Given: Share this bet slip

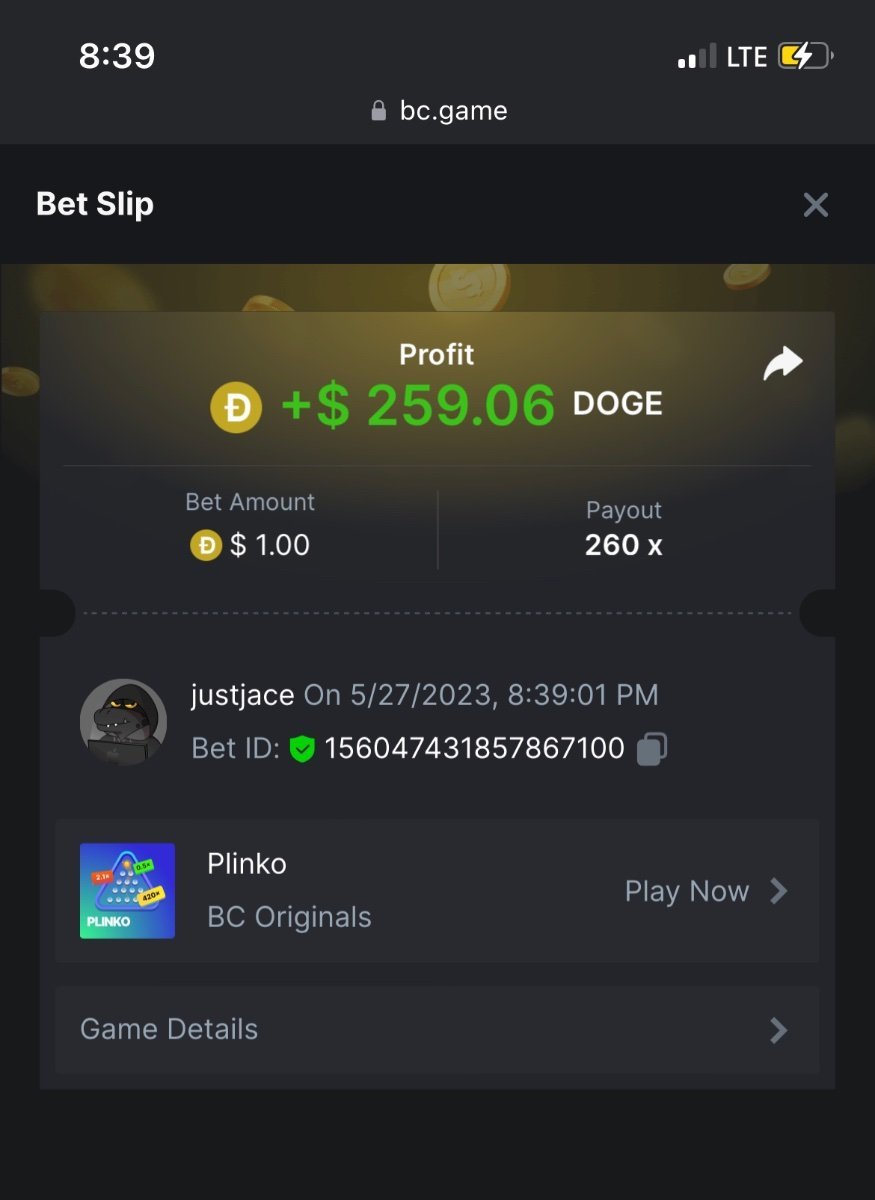Looking at the screenshot, I should (782, 364).
